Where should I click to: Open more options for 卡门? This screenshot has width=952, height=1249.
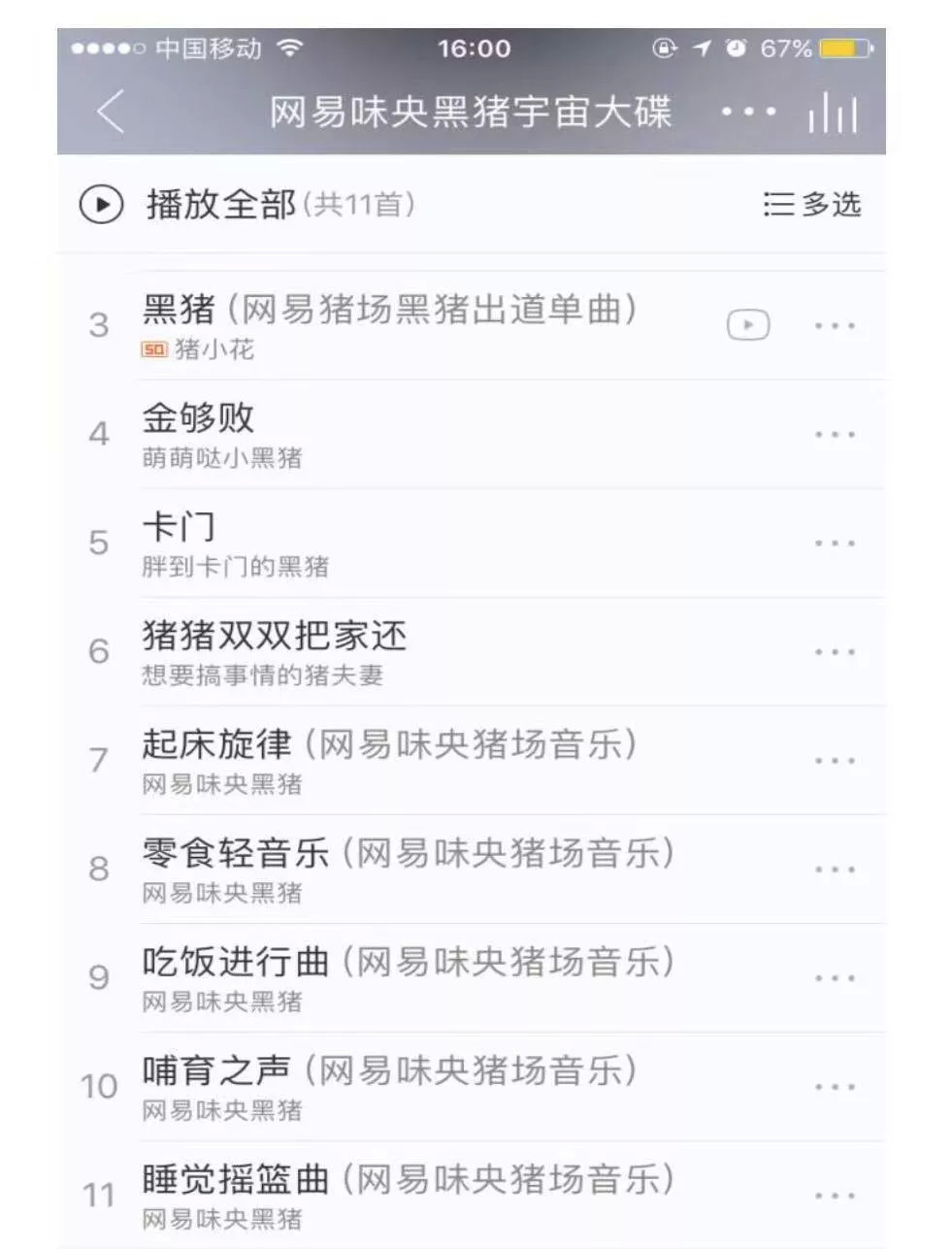click(835, 543)
